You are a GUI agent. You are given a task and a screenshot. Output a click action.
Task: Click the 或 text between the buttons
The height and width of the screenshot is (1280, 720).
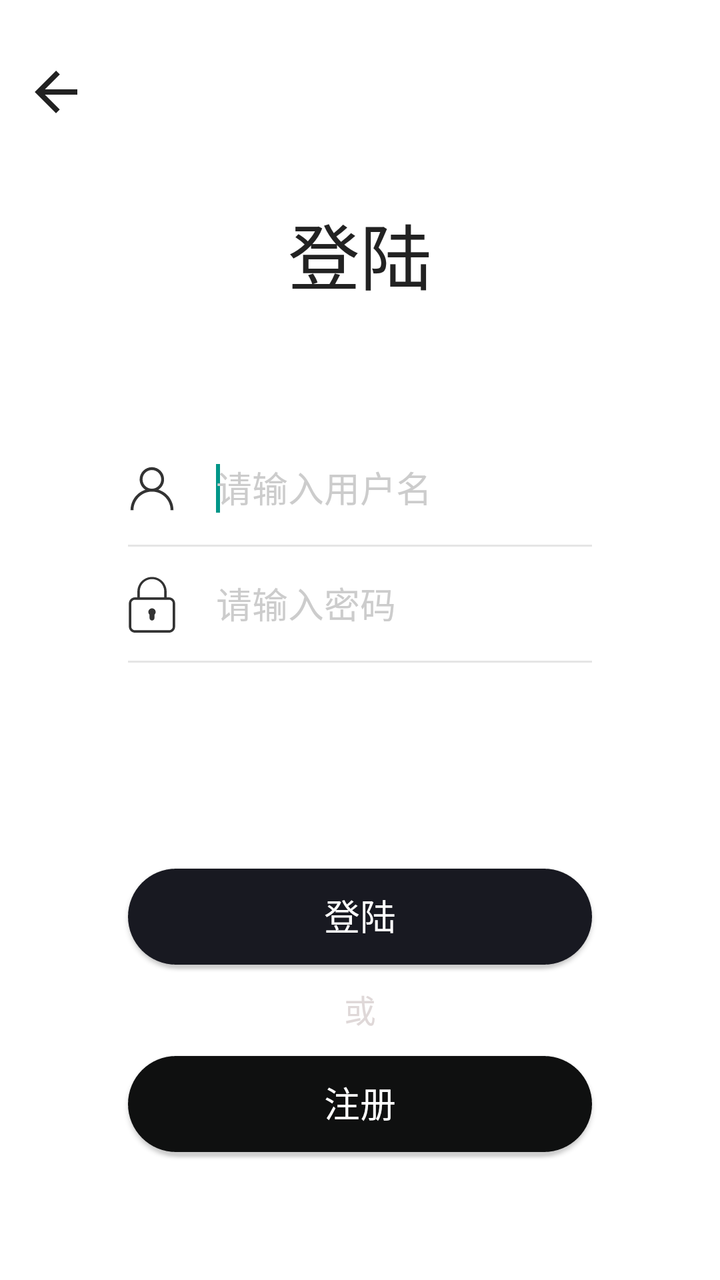point(360,1010)
